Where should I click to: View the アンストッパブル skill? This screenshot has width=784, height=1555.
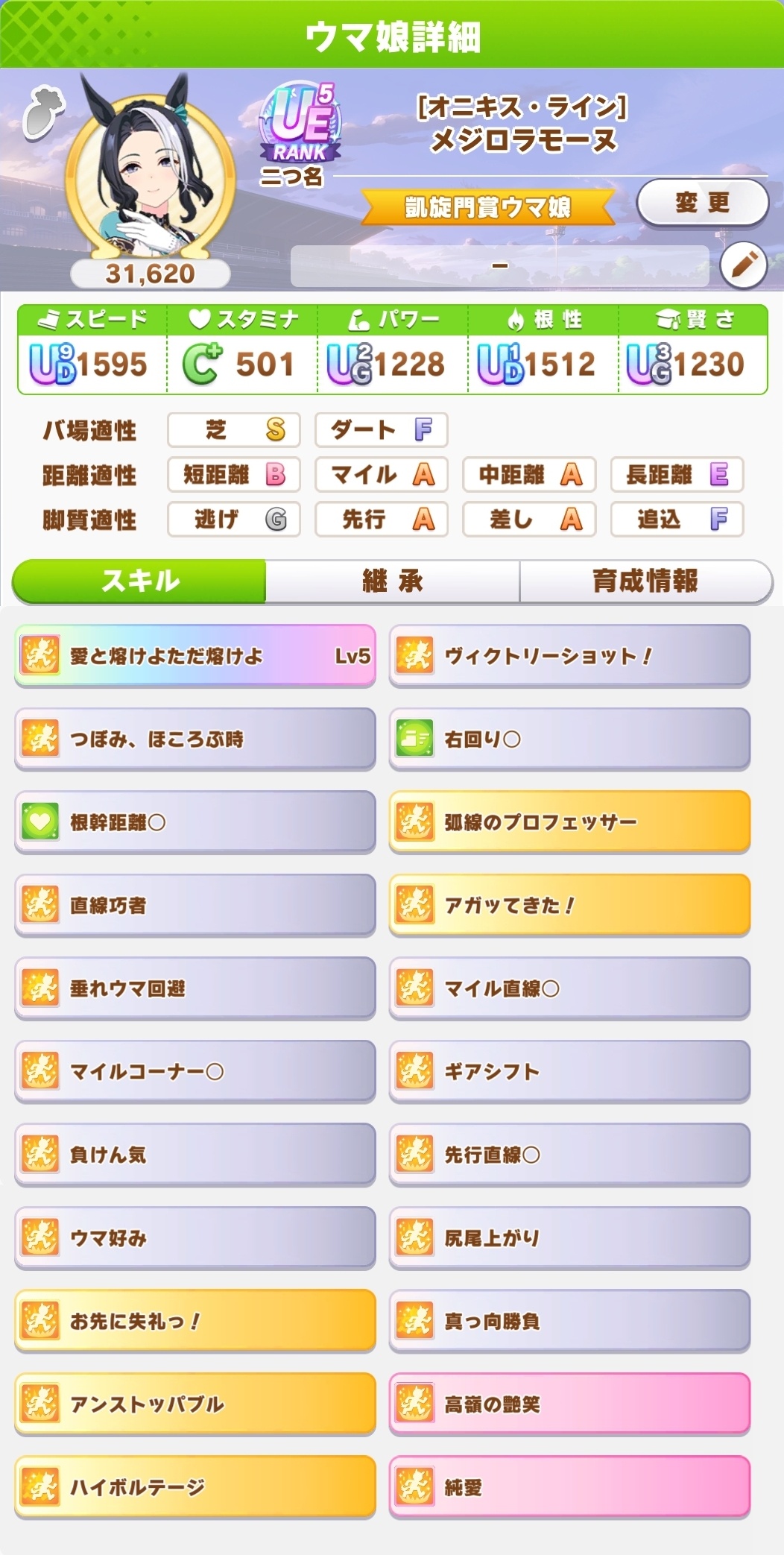pyautogui.click(x=195, y=1404)
